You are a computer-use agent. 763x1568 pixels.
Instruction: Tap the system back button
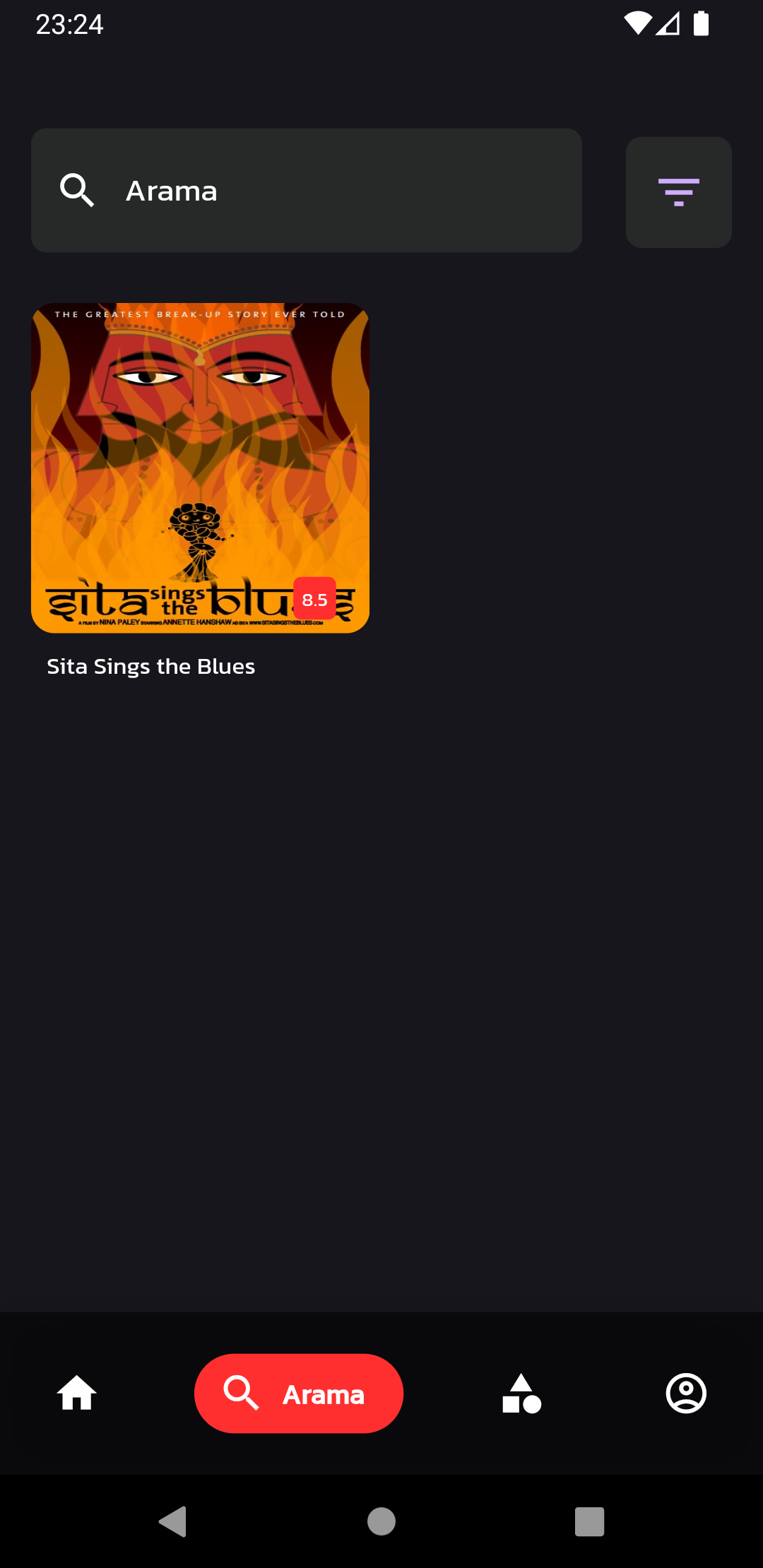point(172,1521)
